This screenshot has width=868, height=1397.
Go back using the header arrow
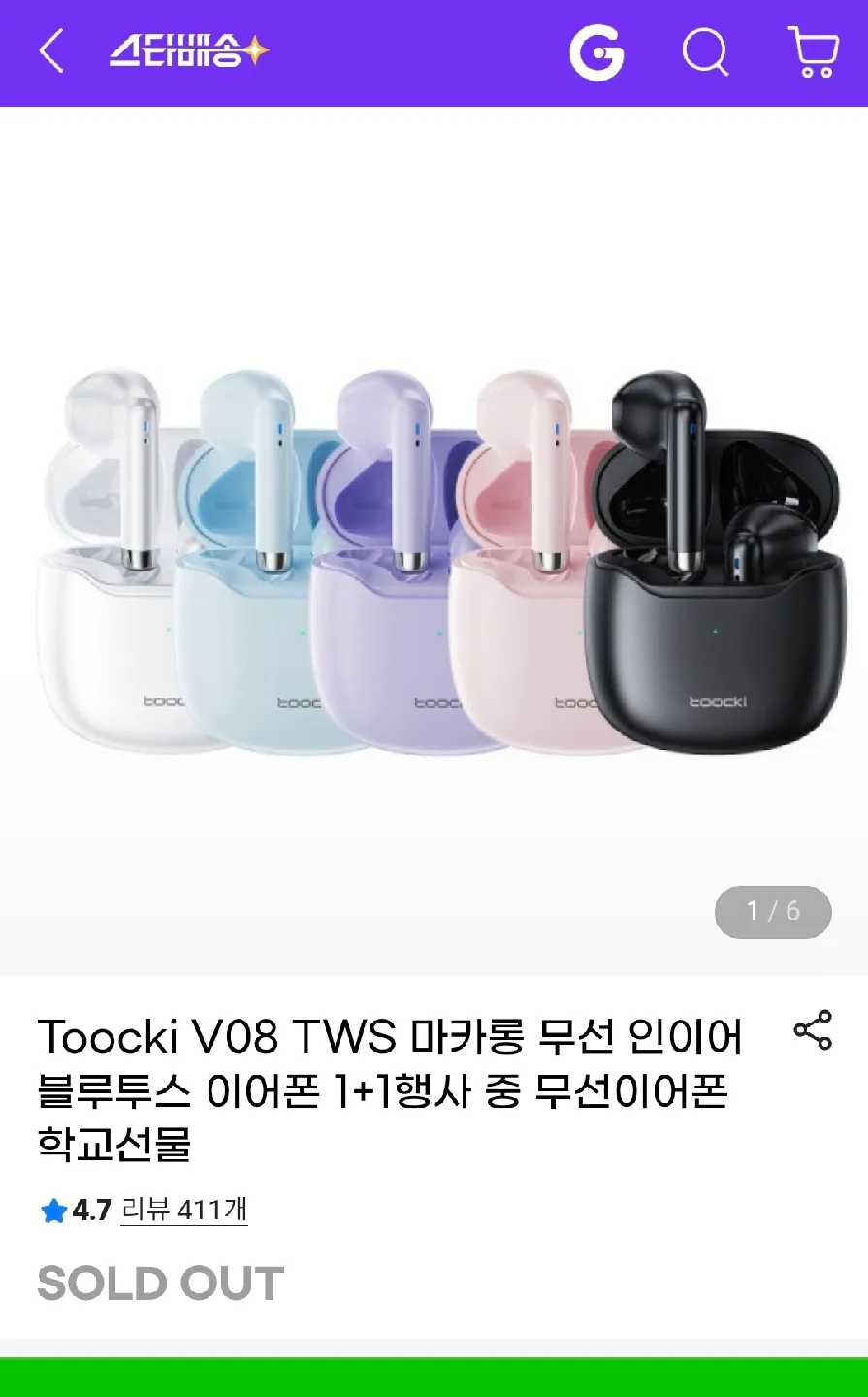pos(51,51)
